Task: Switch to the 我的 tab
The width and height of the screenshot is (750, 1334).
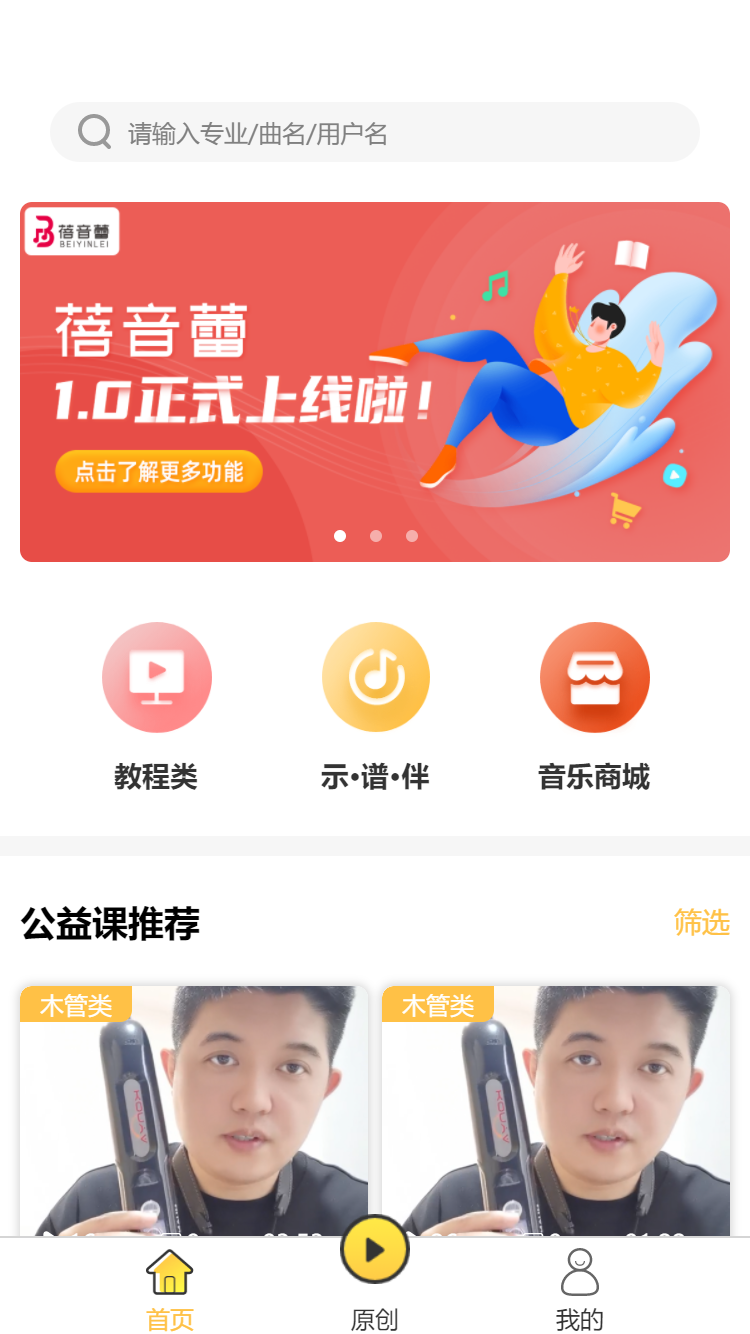Action: [x=580, y=1290]
